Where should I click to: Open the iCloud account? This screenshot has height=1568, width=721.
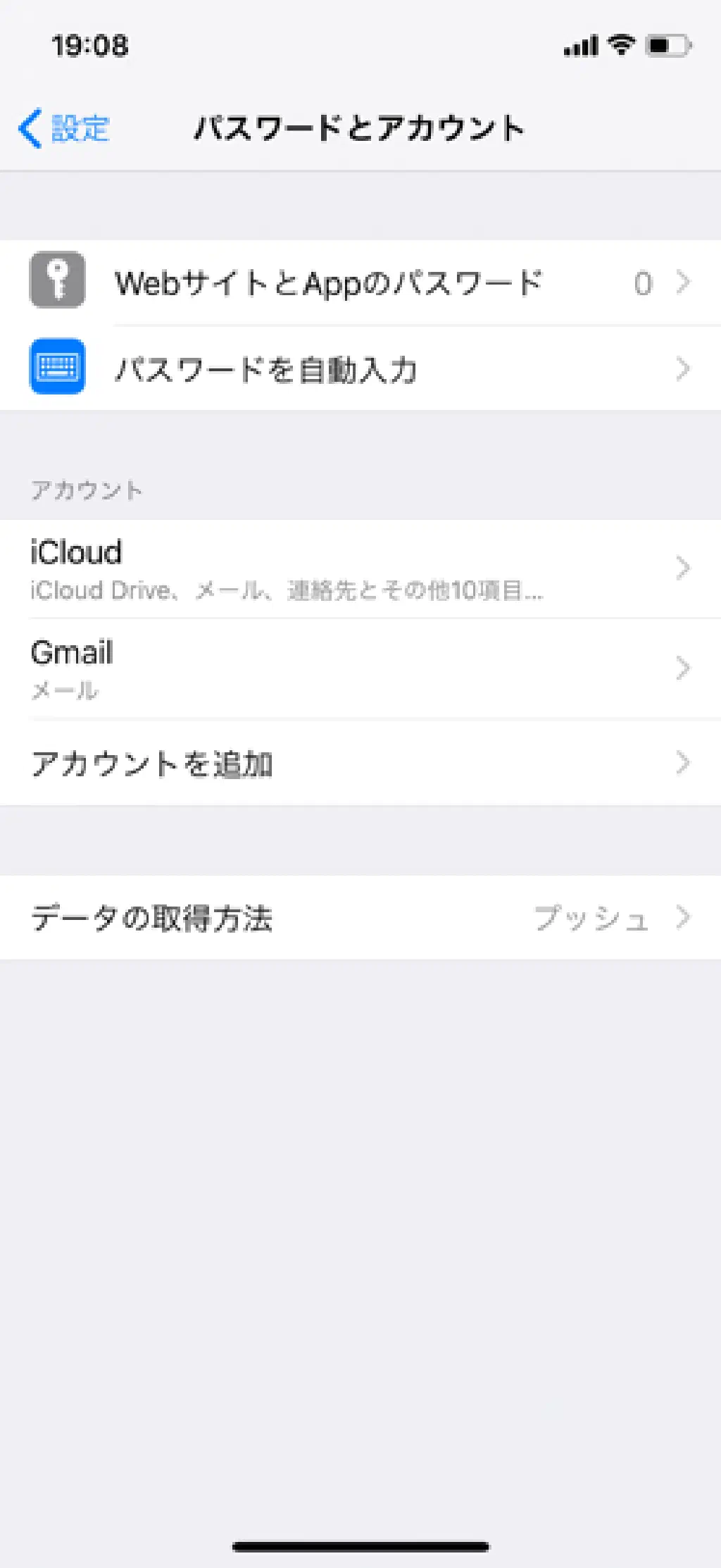pyautogui.click(x=359, y=568)
